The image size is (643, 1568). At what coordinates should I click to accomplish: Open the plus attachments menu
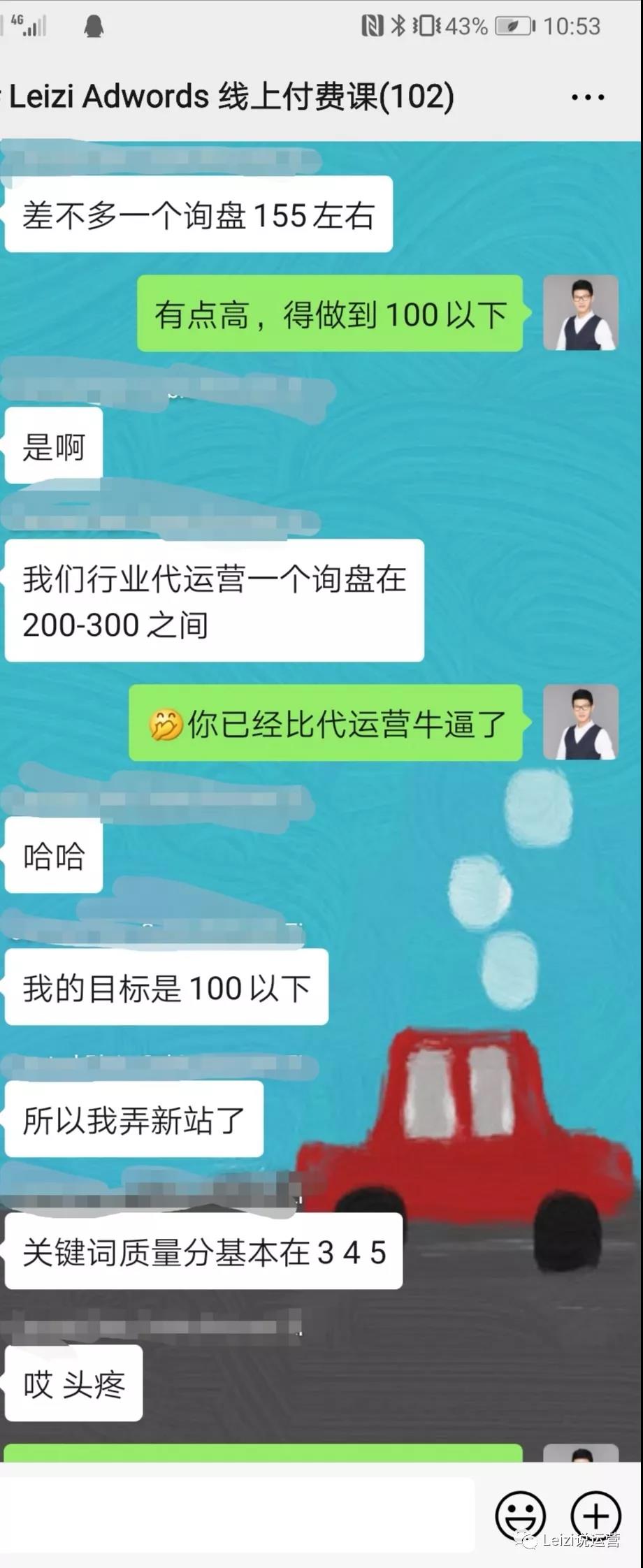coord(595,1514)
